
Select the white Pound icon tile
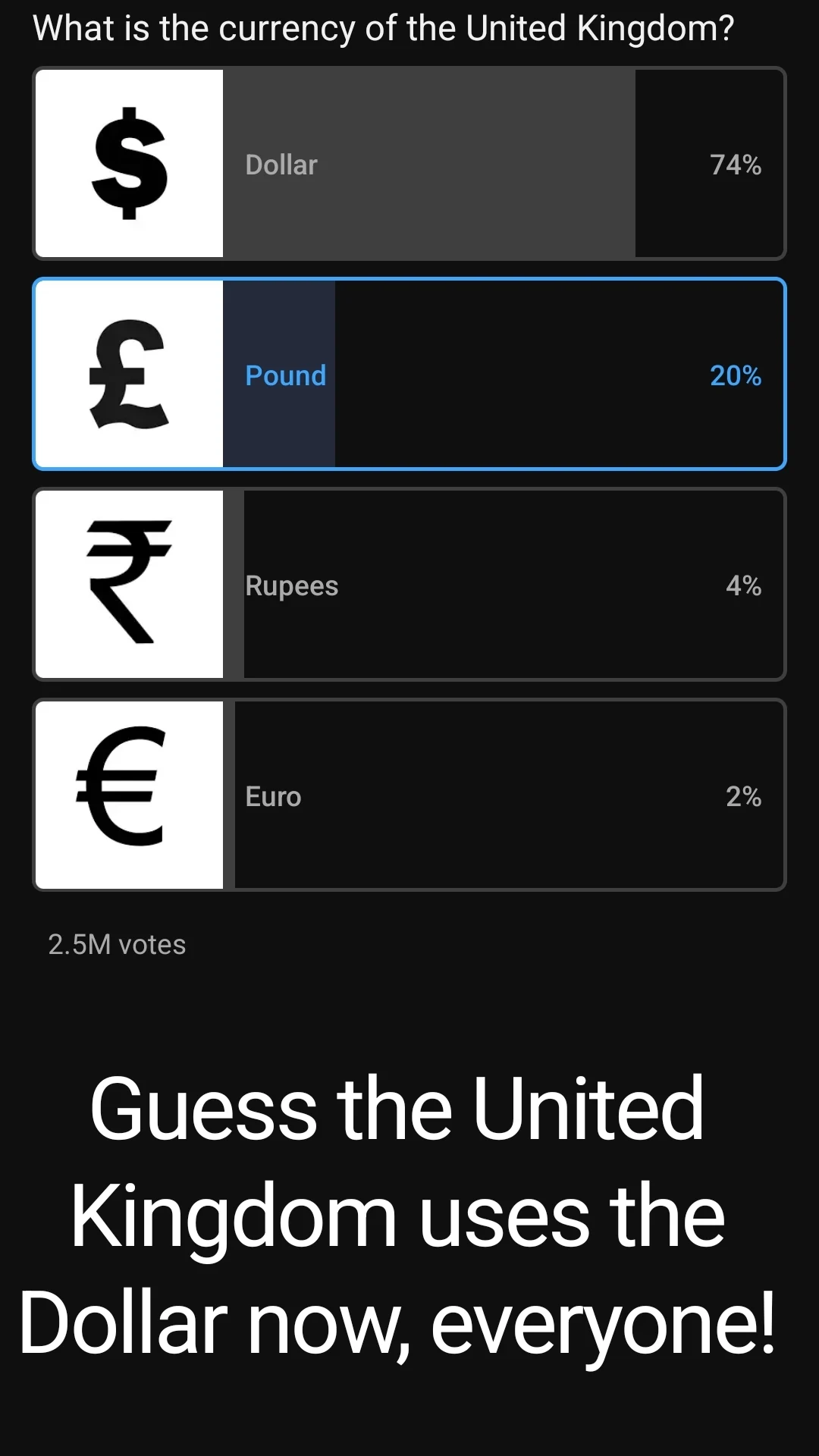click(x=129, y=373)
